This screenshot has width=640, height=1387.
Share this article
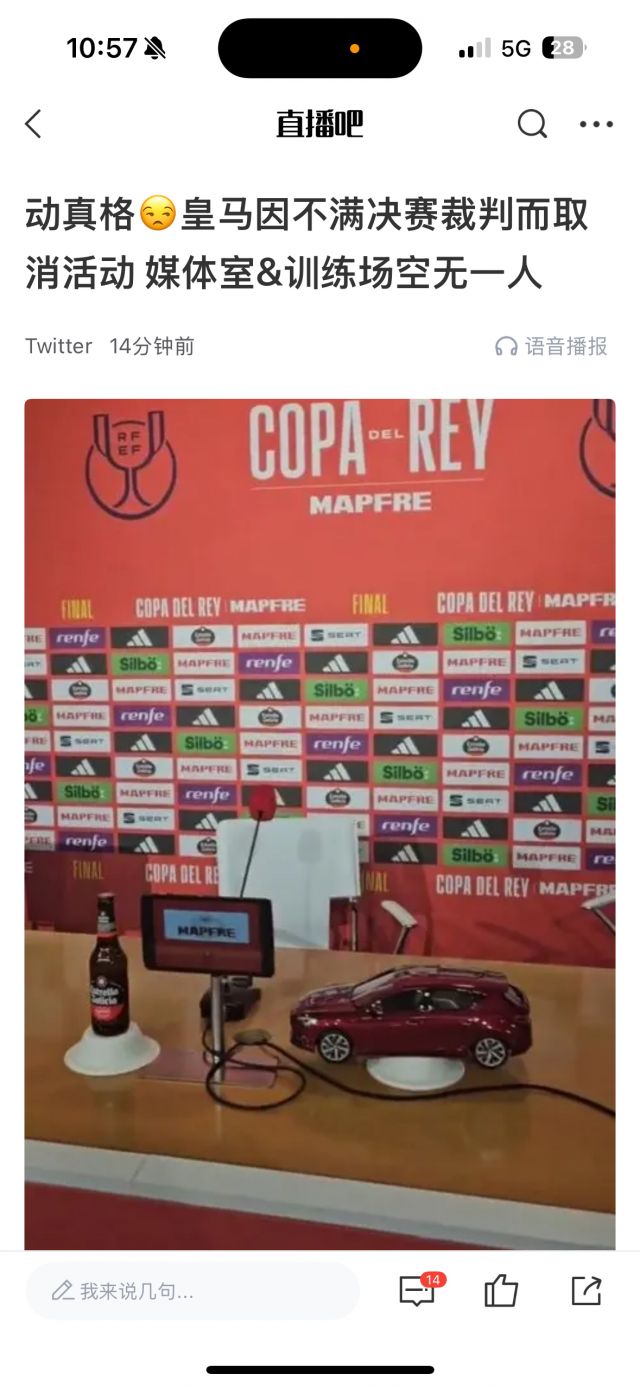pyautogui.click(x=587, y=1291)
